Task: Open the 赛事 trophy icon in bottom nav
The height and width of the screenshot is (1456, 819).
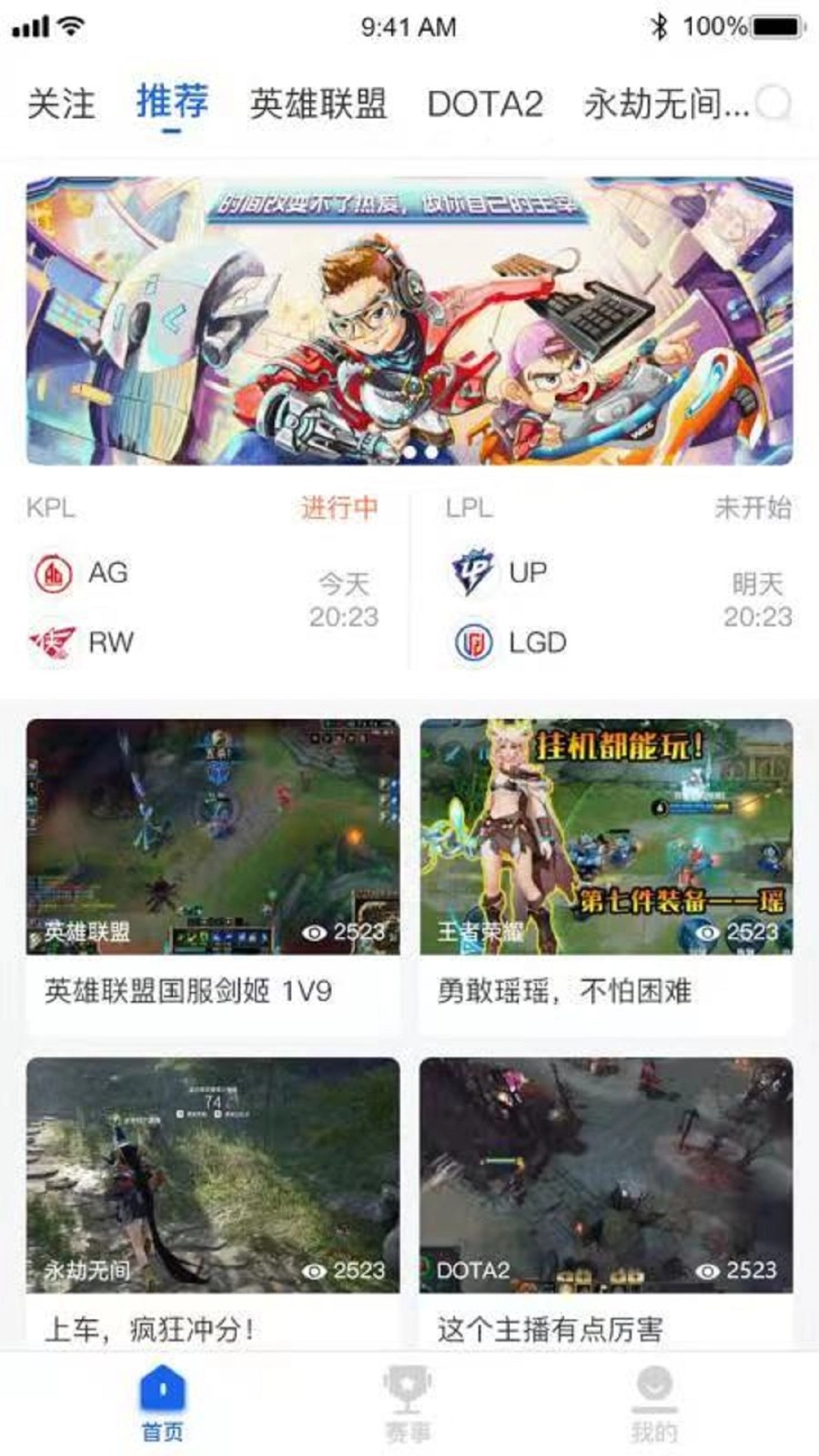Action: point(409,1385)
